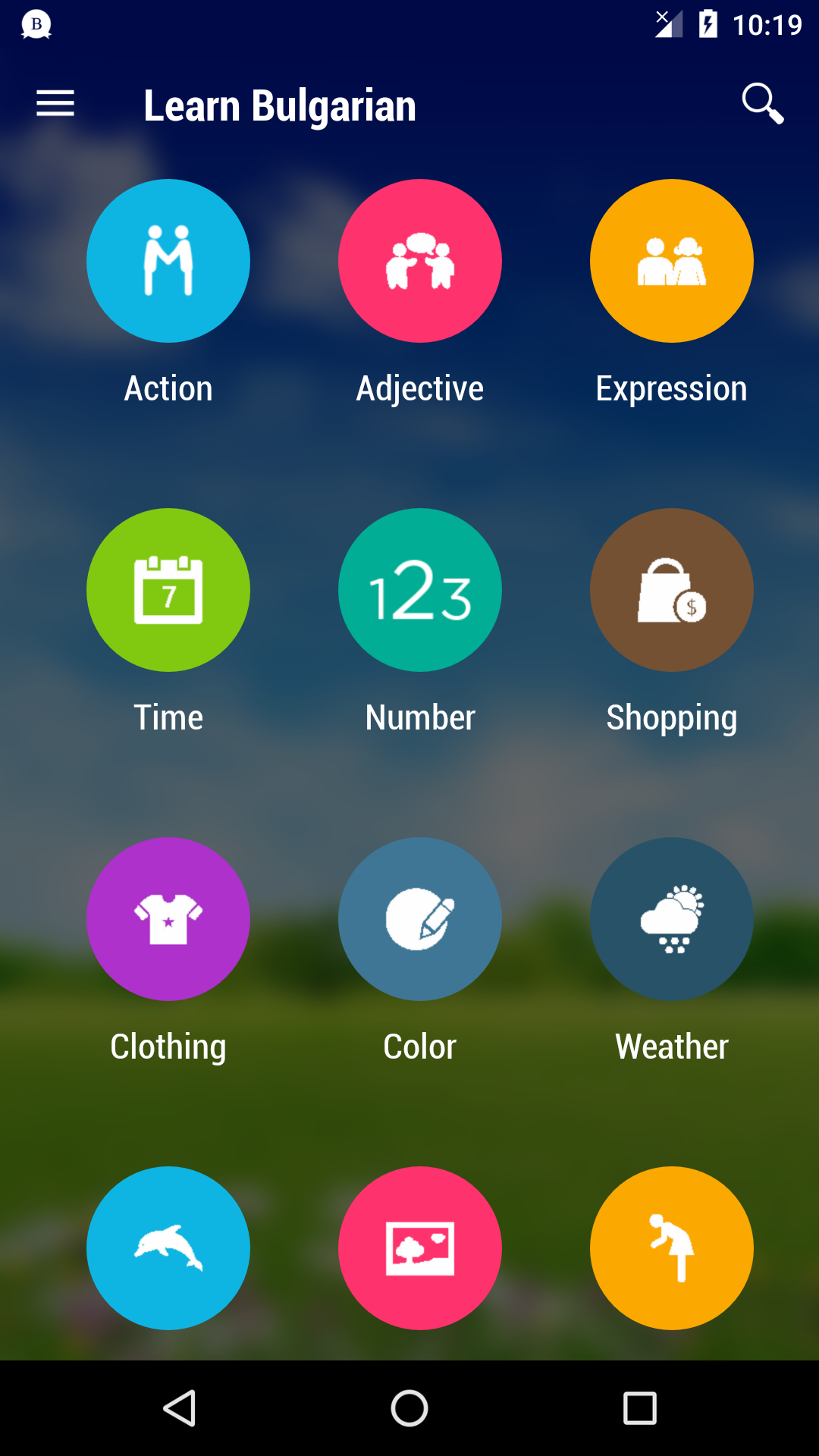Open the Action category
Image resolution: width=819 pixels, height=1456 pixels.
pos(168,261)
